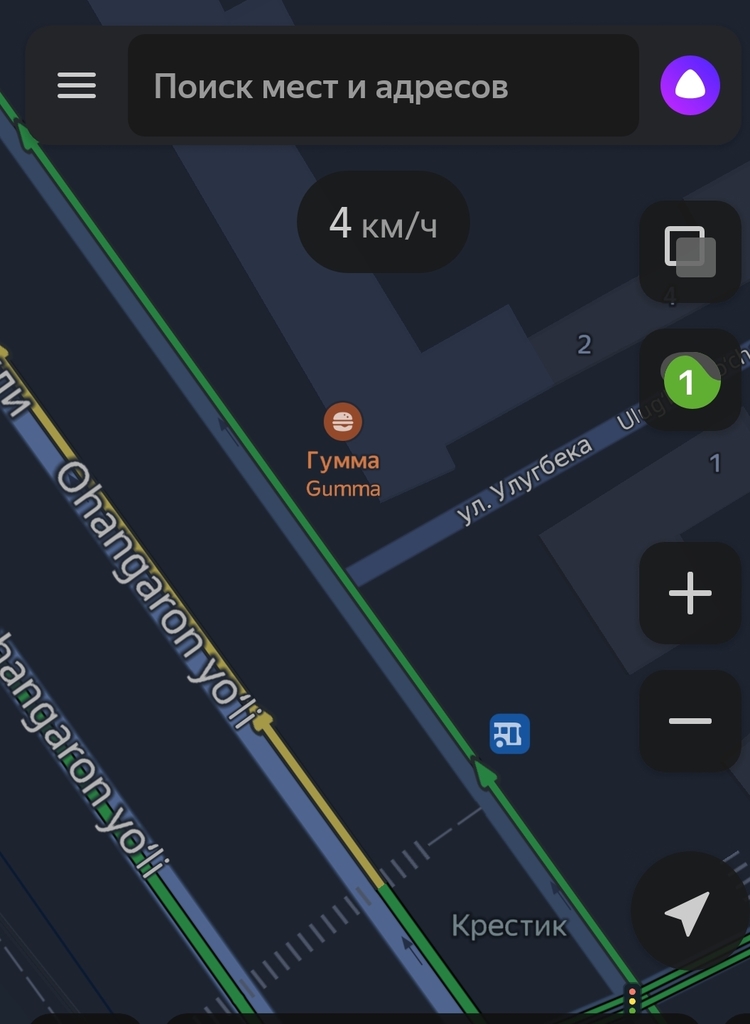Center the map with the location arrow
This screenshot has width=750, height=1024.
point(689,913)
